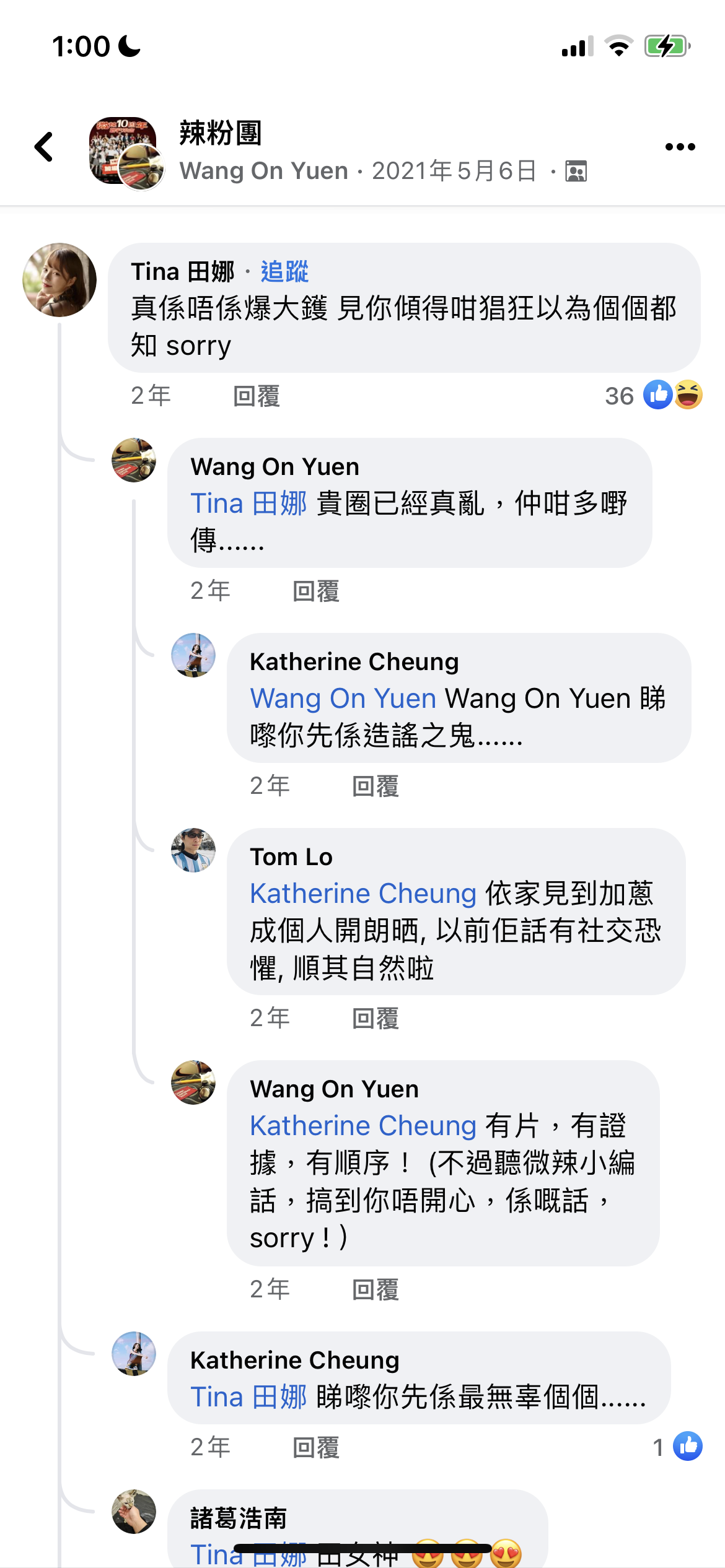Open the group name 辣粉團

[220, 133]
